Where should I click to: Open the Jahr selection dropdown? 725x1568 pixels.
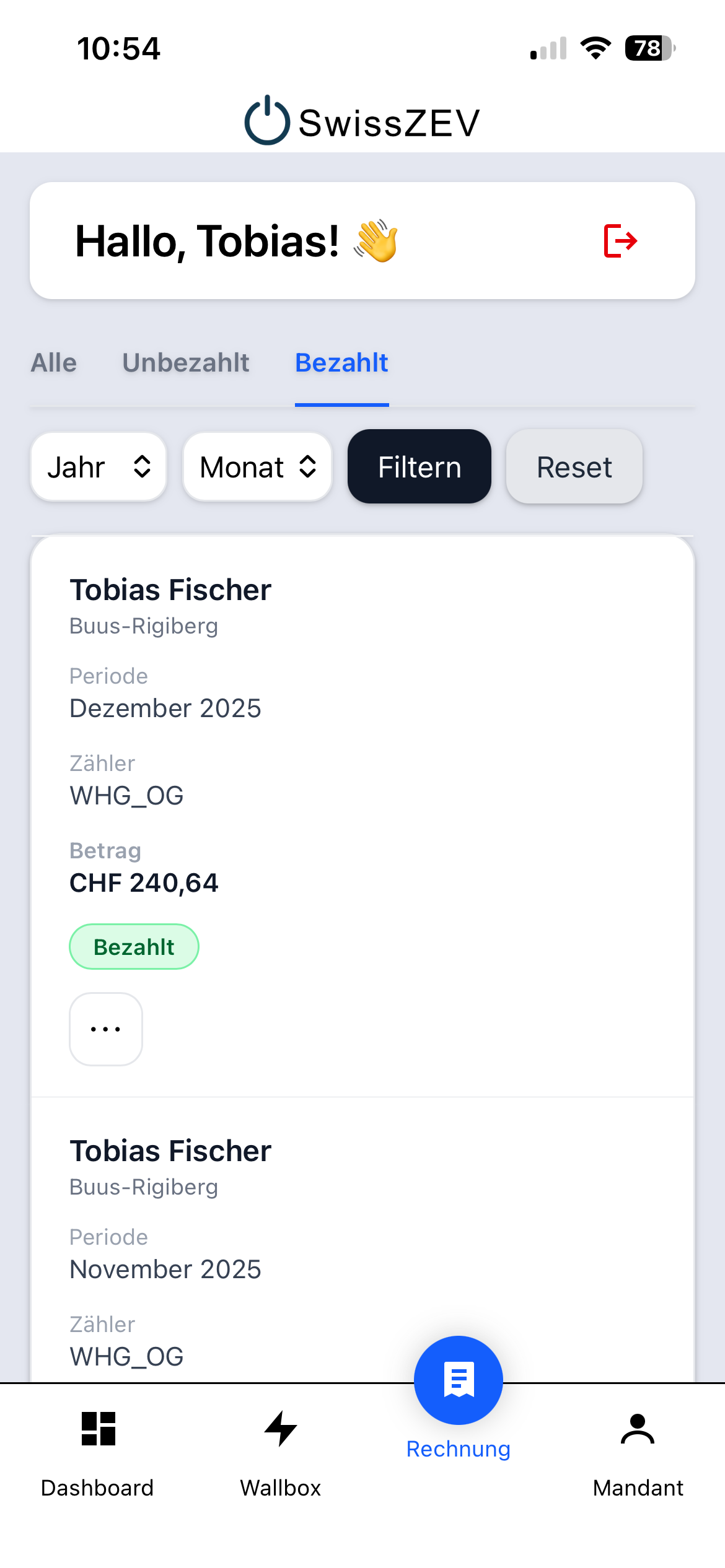point(98,466)
